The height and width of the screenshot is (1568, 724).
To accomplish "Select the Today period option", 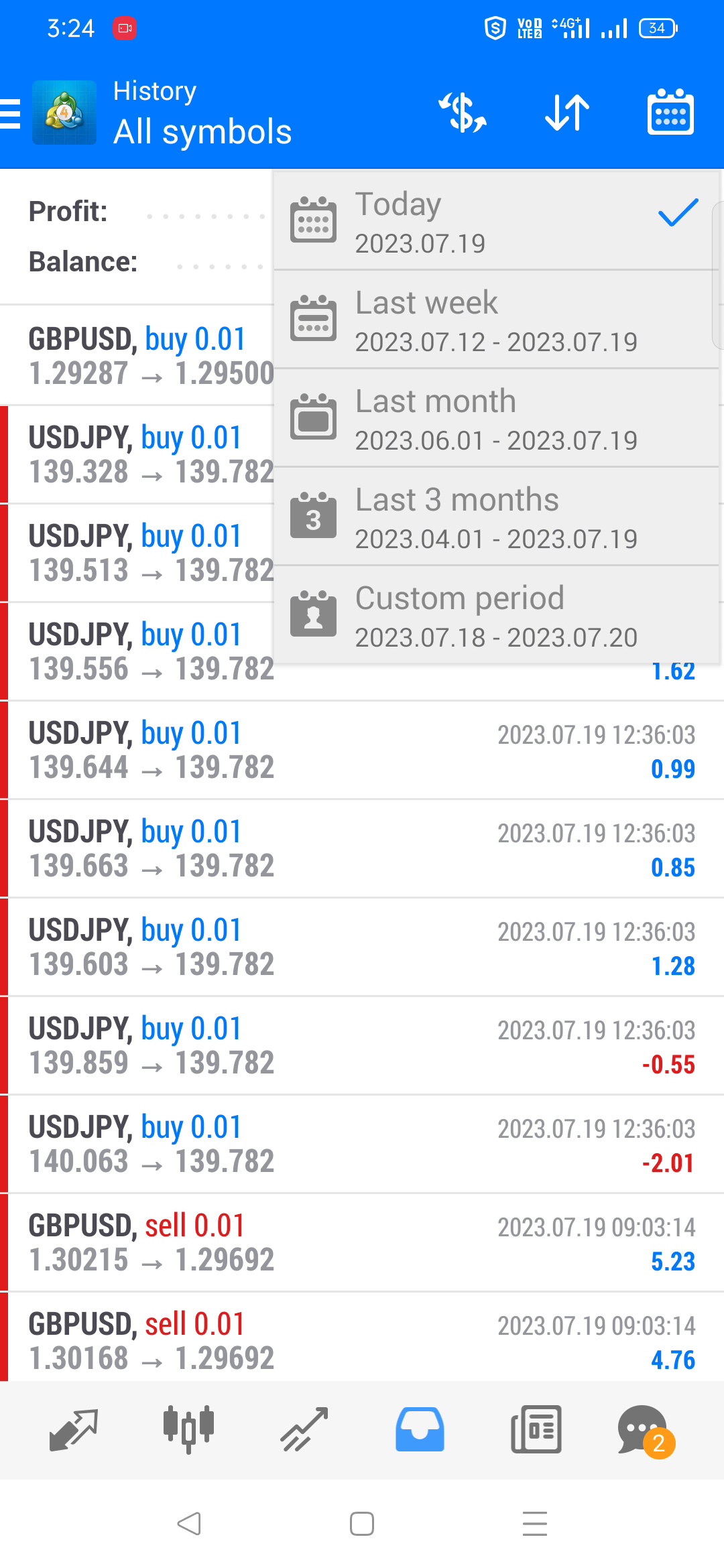I will pos(496,222).
